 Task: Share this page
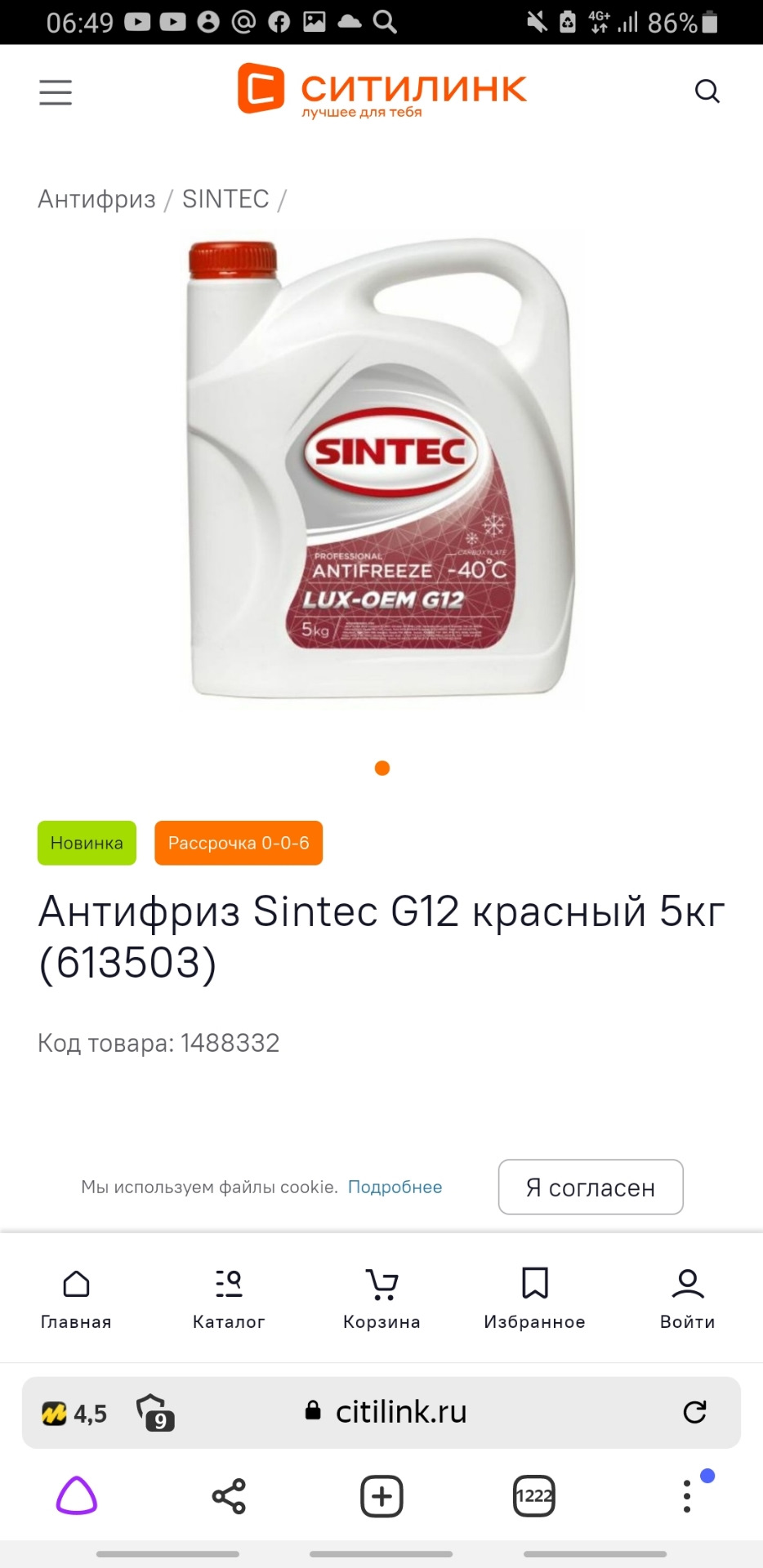[229, 1496]
